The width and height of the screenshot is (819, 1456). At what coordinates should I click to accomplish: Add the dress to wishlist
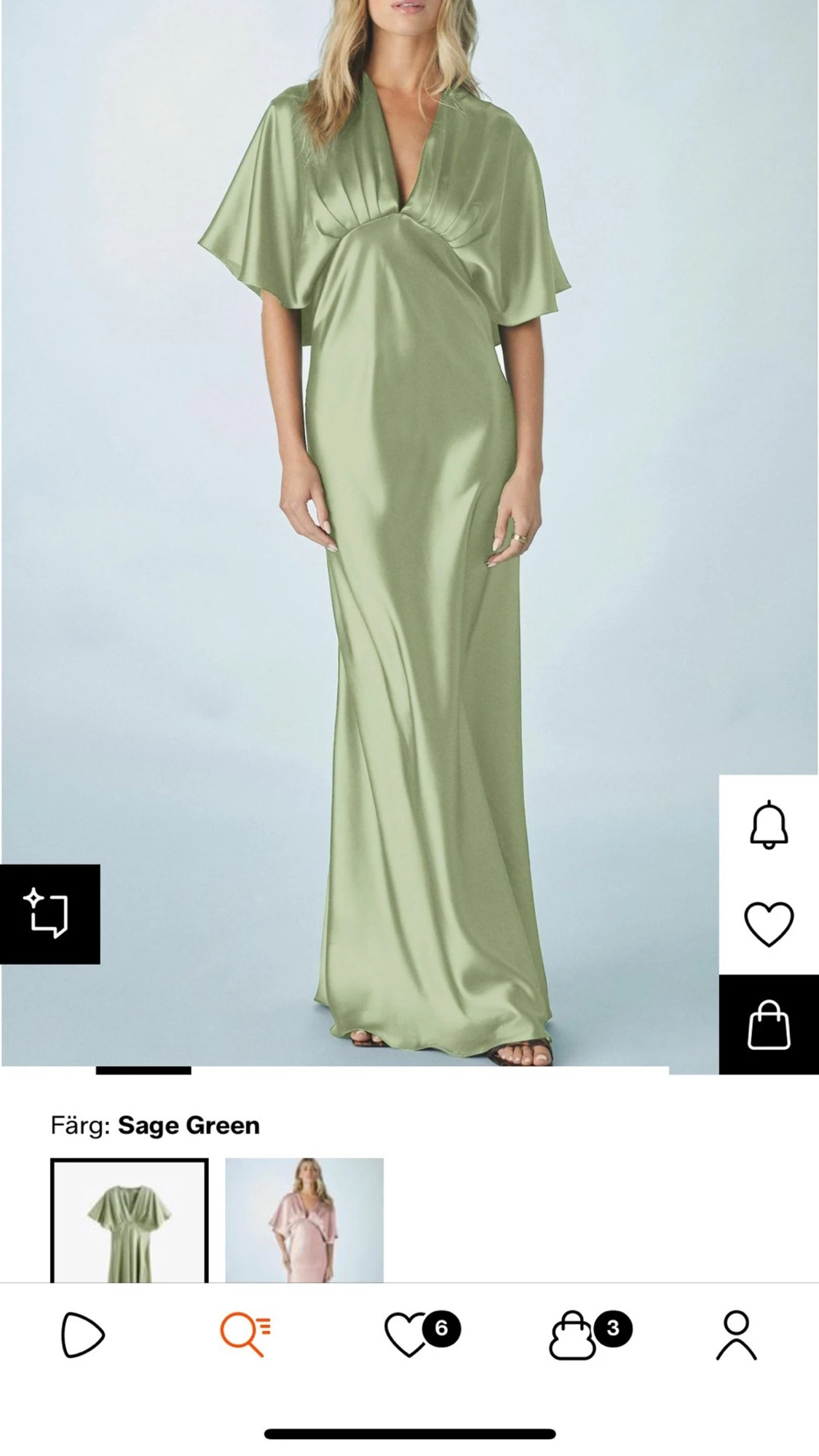(x=769, y=924)
